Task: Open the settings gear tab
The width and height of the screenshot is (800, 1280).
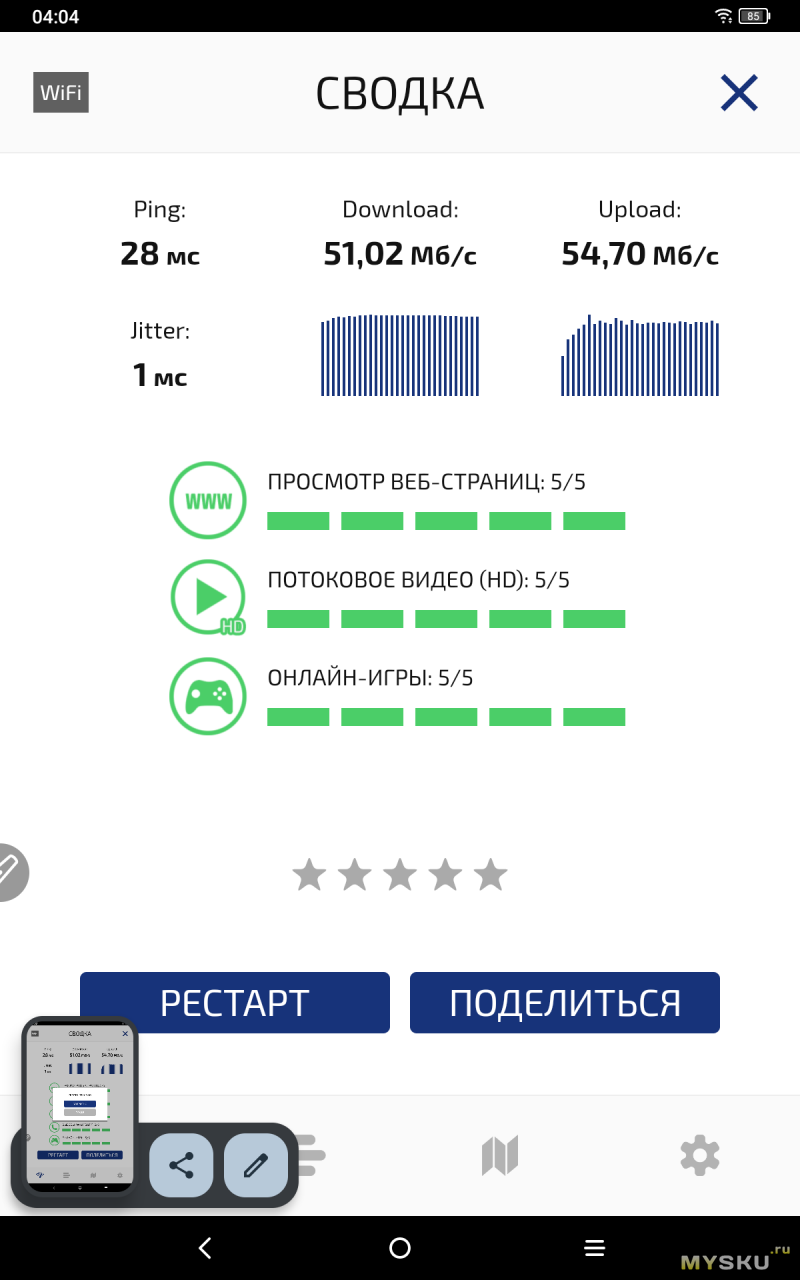Action: tap(699, 1156)
